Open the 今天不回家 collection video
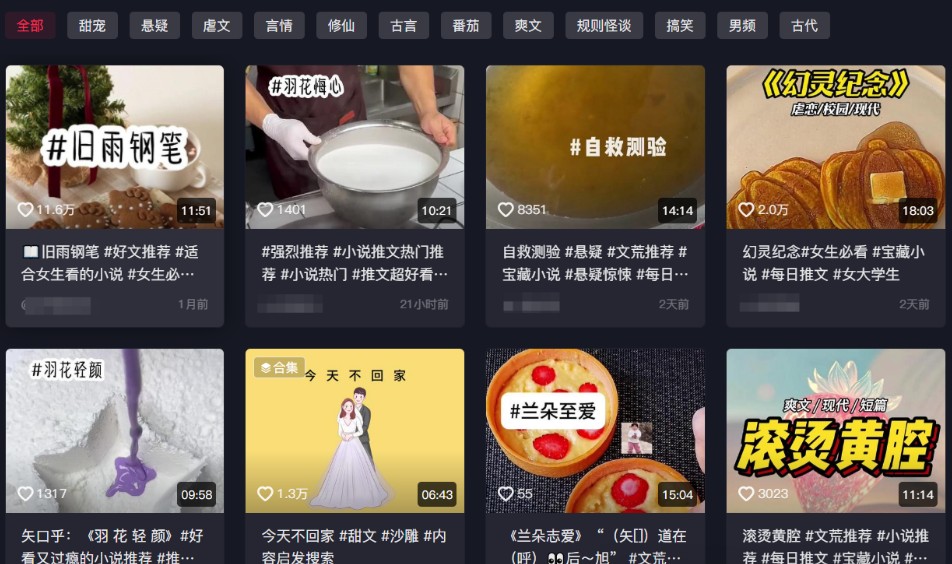This screenshot has width=952, height=564. tap(355, 430)
